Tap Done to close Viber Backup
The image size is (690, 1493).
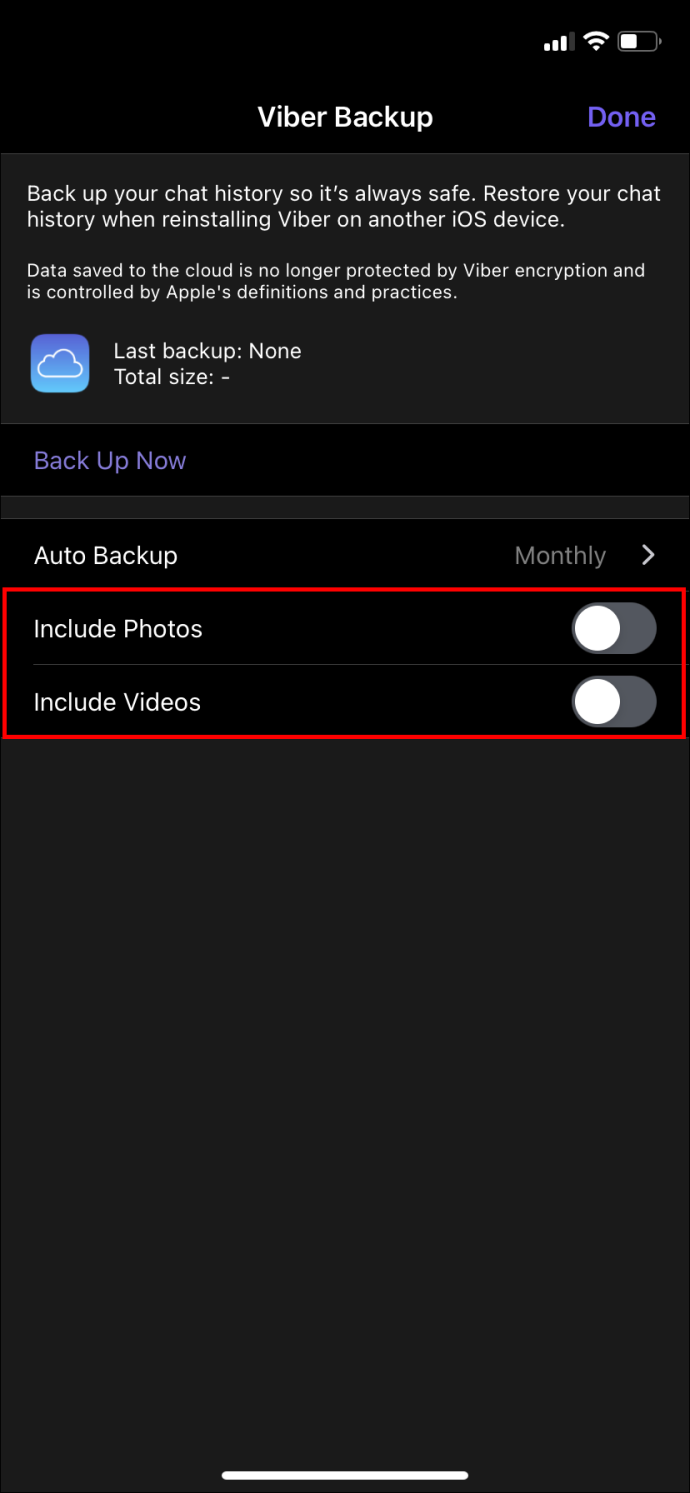coord(621,117)
